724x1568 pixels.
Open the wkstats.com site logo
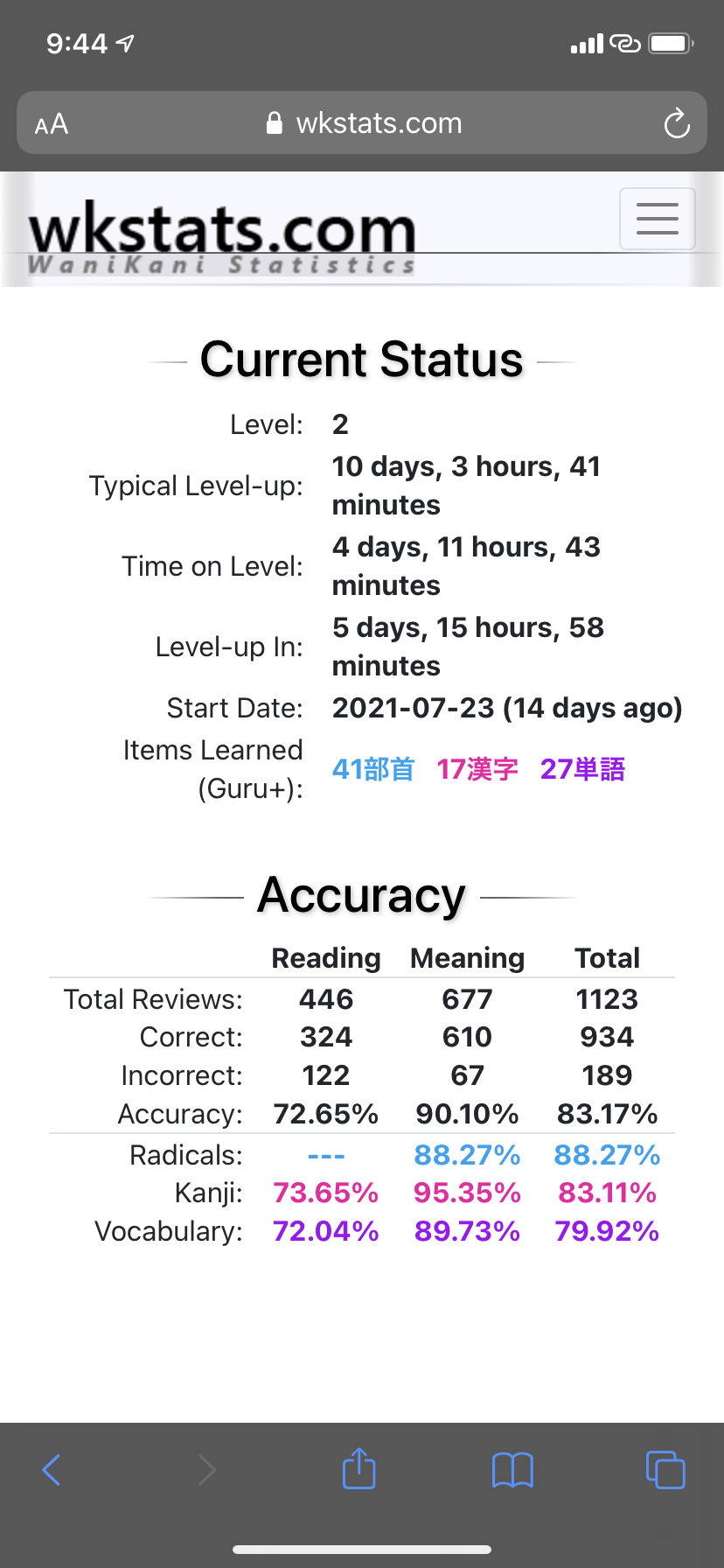click(x=222, y=238)
